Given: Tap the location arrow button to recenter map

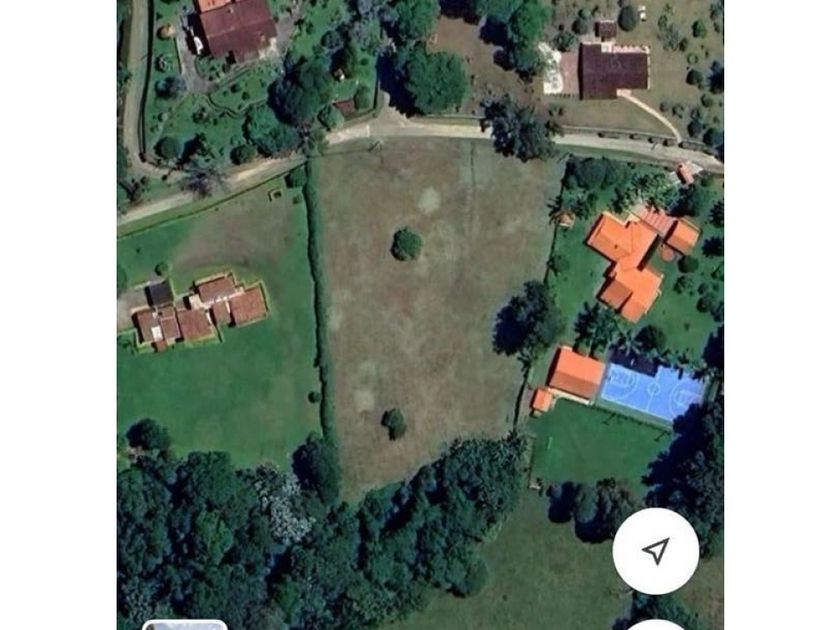Looking at the screenshot, I should point(655,551).
